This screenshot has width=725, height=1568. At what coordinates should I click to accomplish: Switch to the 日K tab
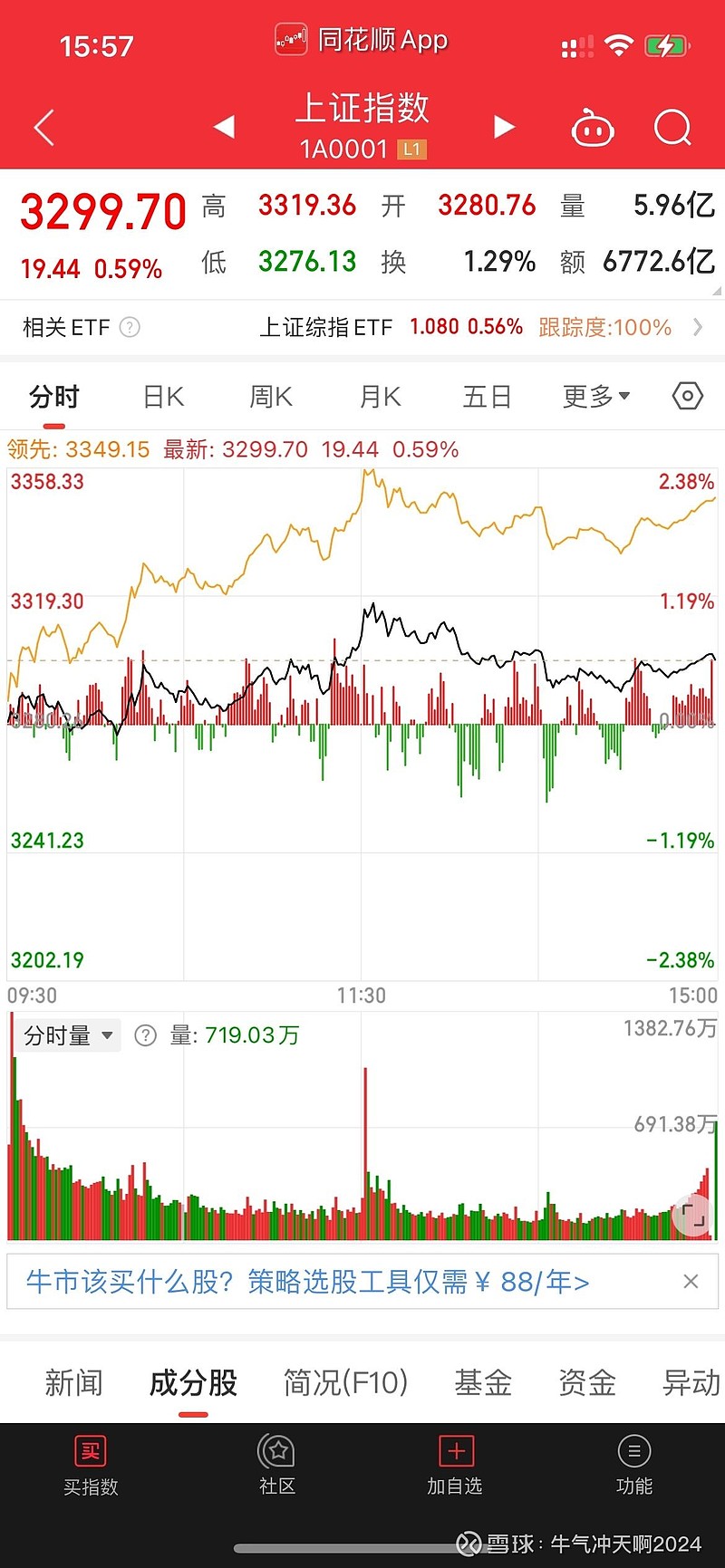pos(161,396)
